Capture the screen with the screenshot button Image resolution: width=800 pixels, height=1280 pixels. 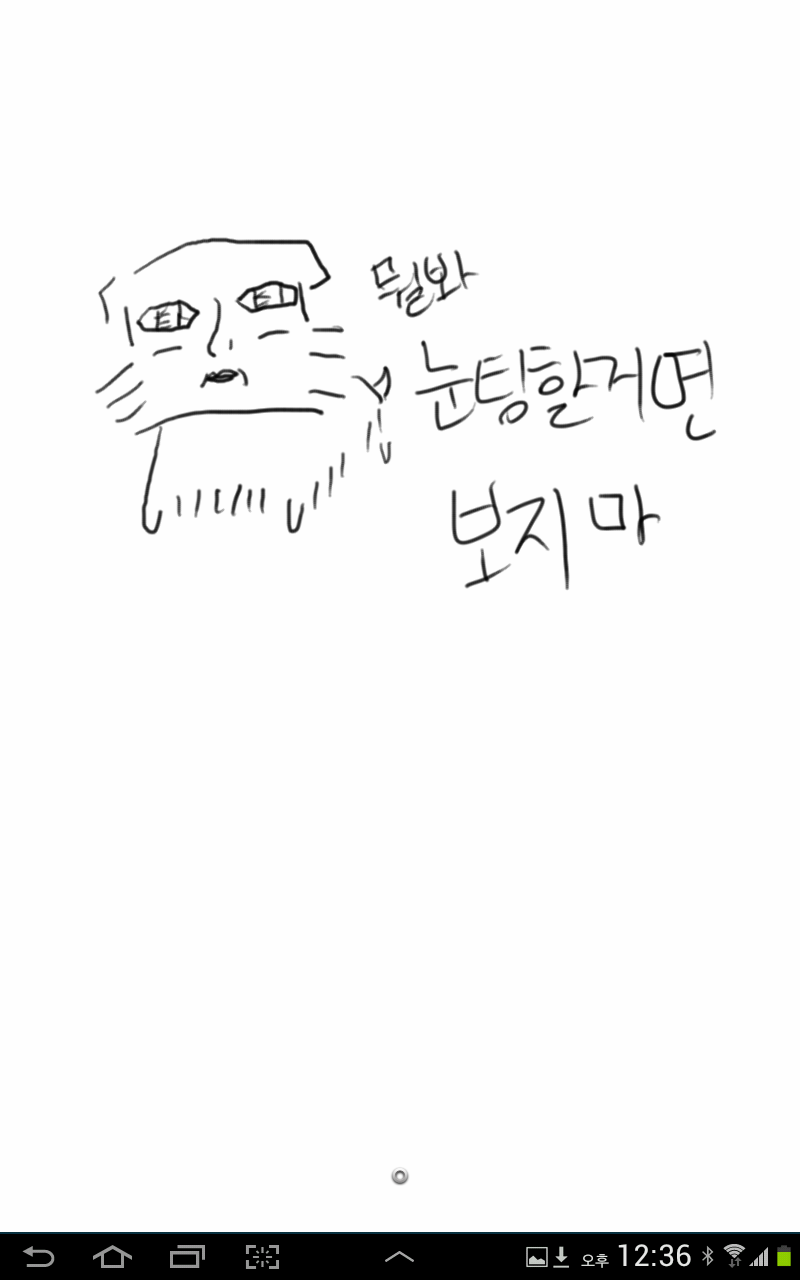pyautogui.click(x=262, y=1256)
